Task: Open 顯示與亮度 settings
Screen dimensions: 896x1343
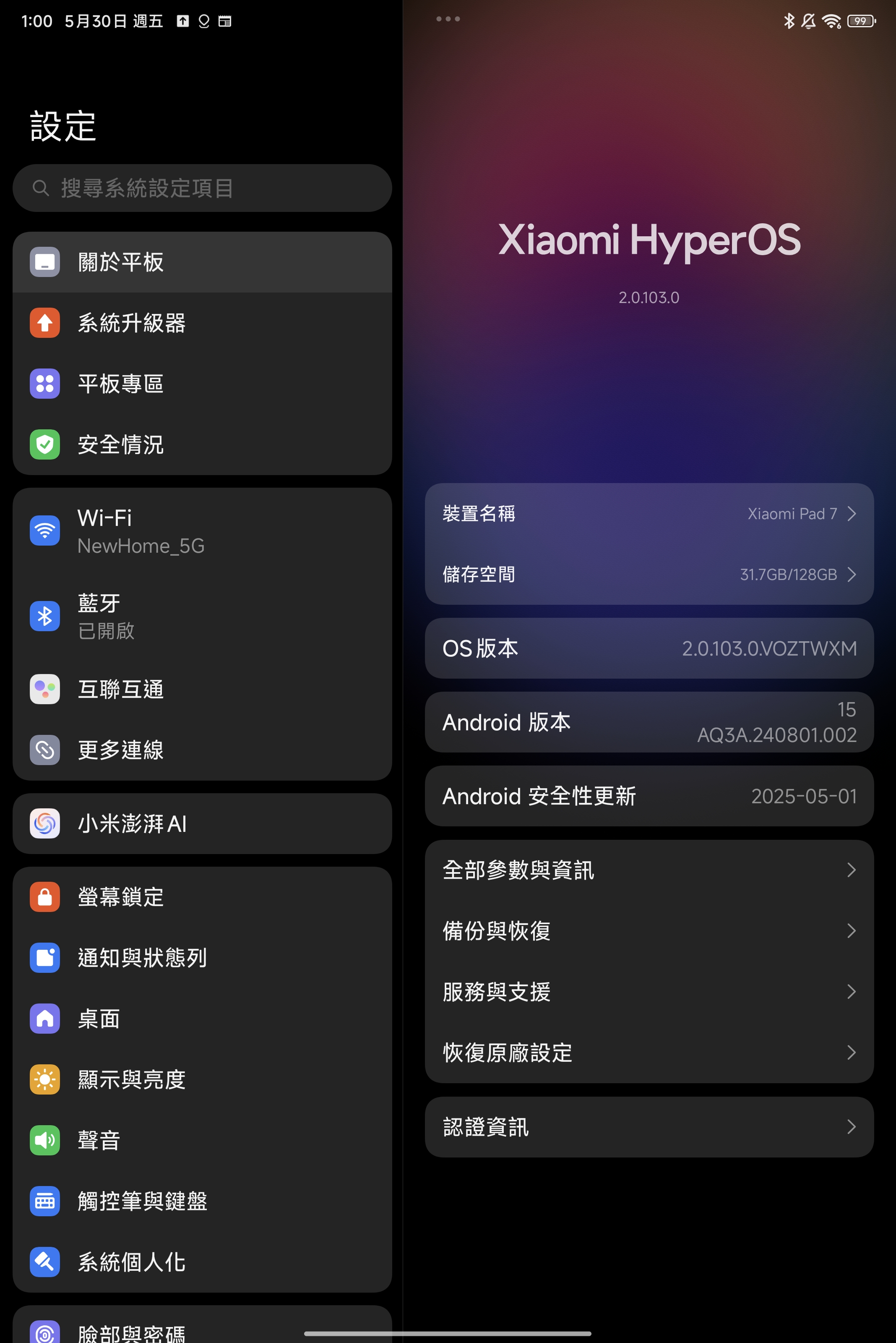Action: pos(202,1079)
